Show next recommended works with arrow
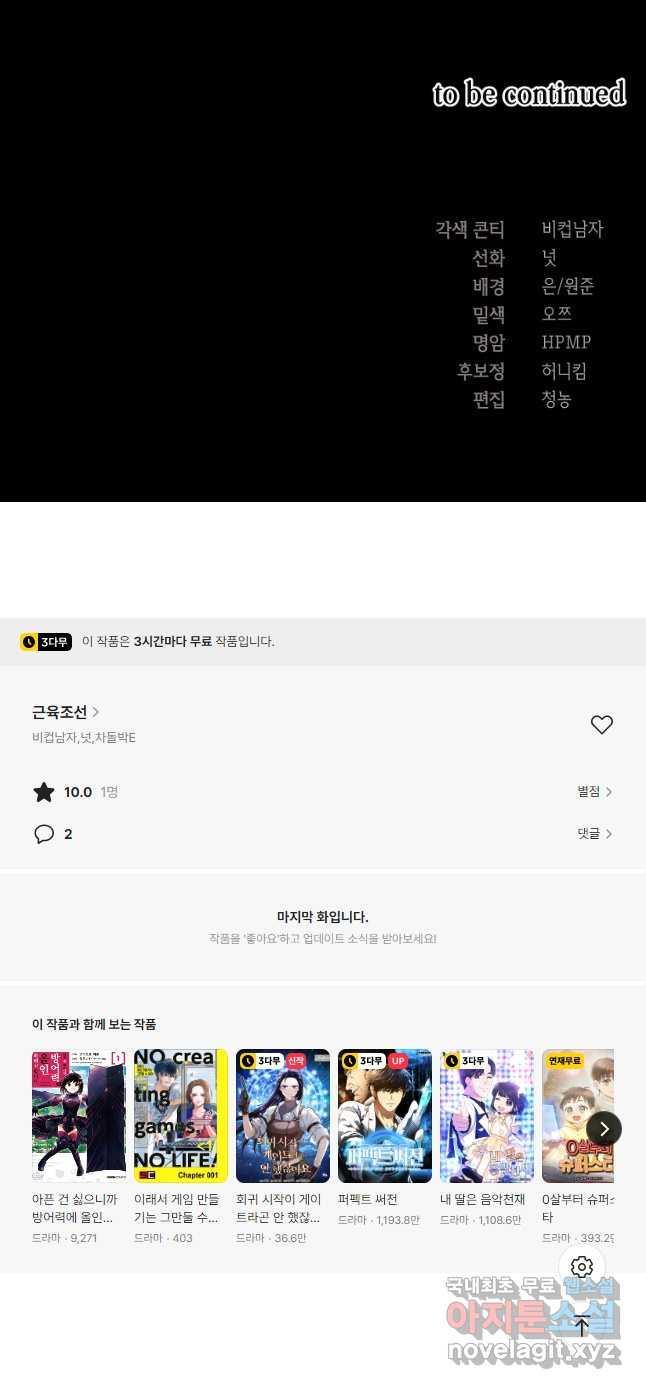 (x=604, y=1129)
